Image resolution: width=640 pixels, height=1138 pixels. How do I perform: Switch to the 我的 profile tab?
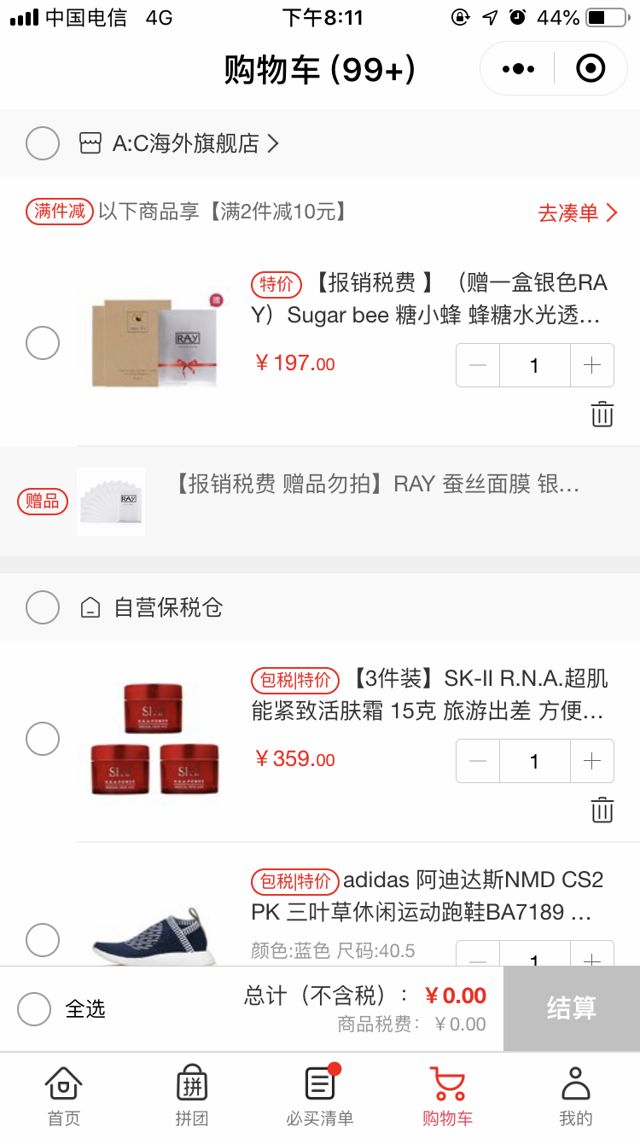click(576, 1095)
